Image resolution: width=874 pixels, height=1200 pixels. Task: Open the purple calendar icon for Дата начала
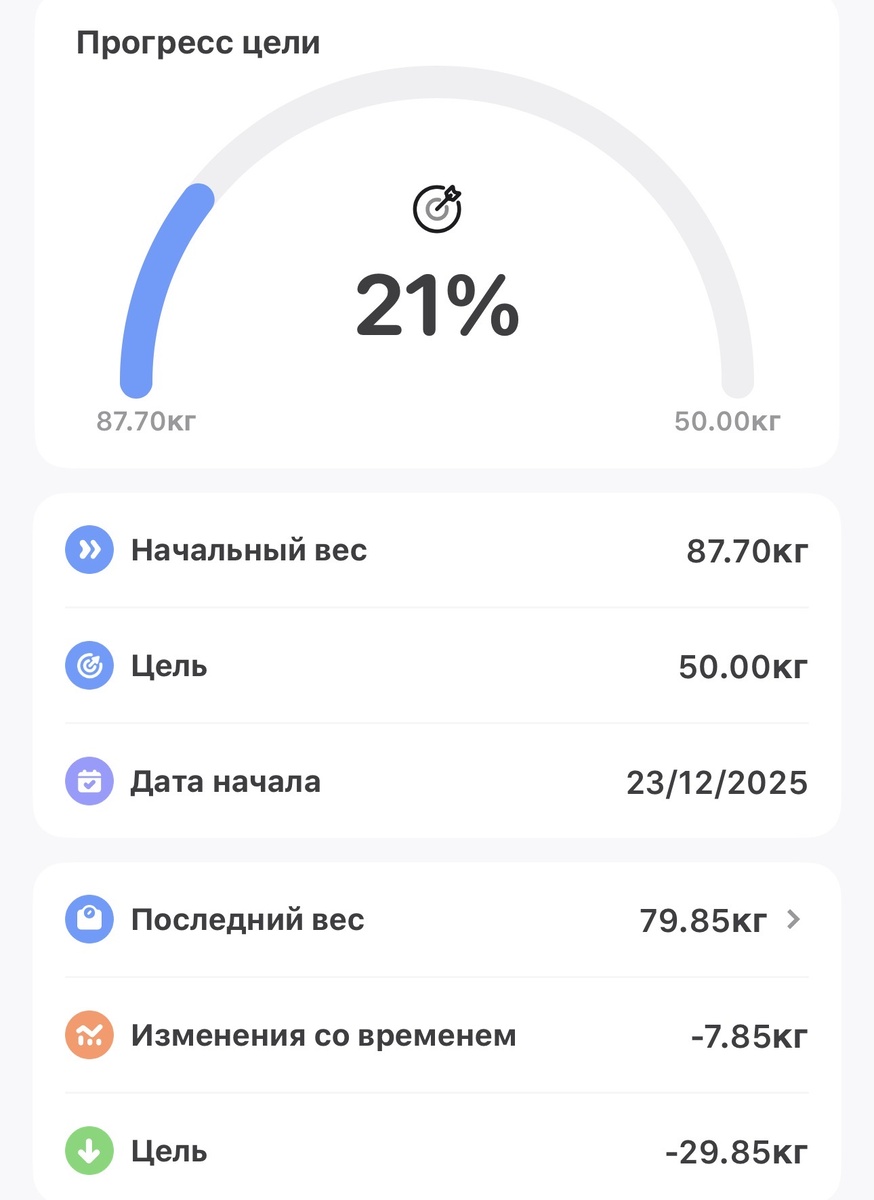[x=89, y=781]
